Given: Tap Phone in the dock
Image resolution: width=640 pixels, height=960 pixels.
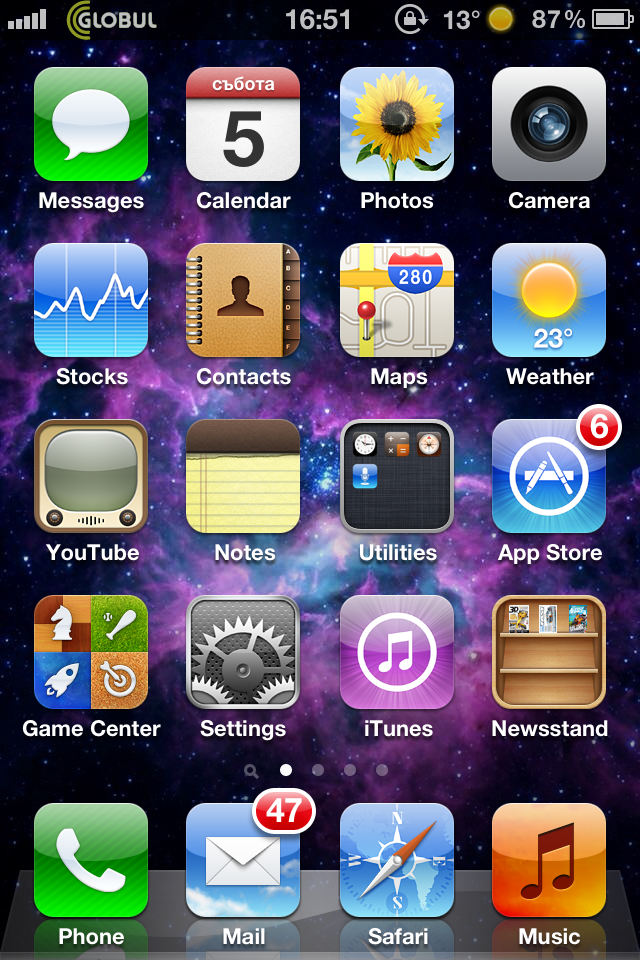Looking at the screenshot, I should [91, 860].
